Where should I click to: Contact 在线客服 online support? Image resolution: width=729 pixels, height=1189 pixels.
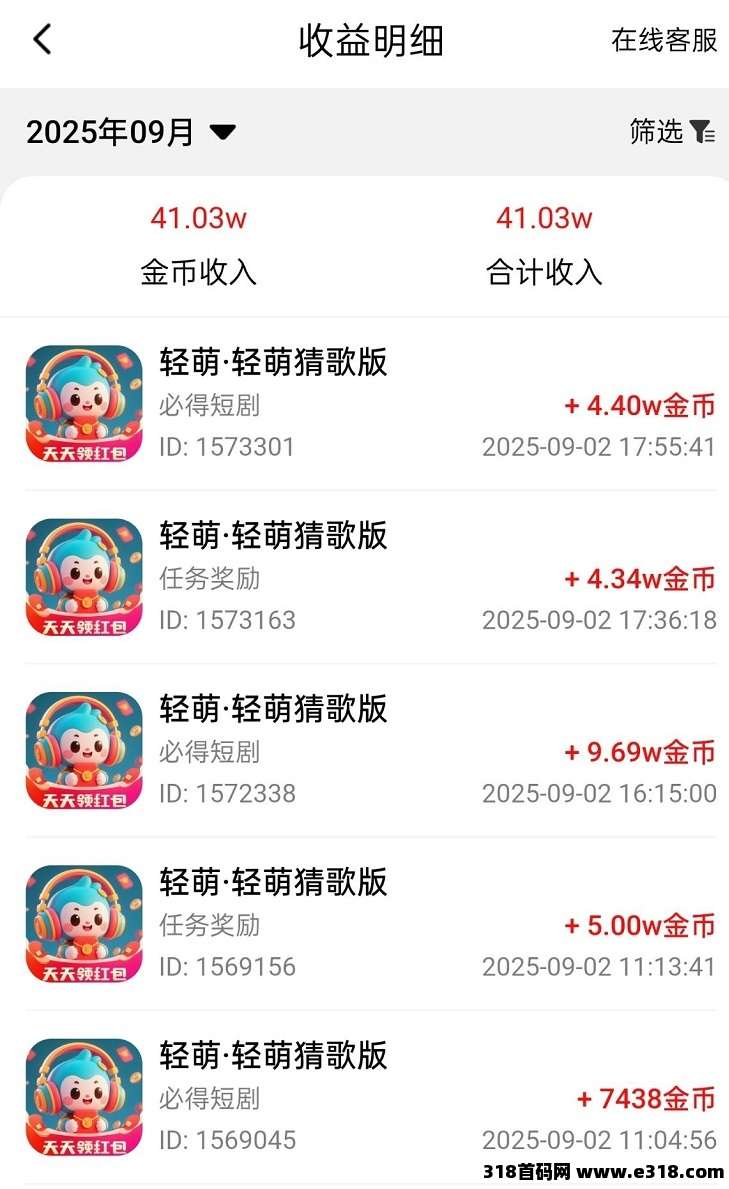coord(664,40)
